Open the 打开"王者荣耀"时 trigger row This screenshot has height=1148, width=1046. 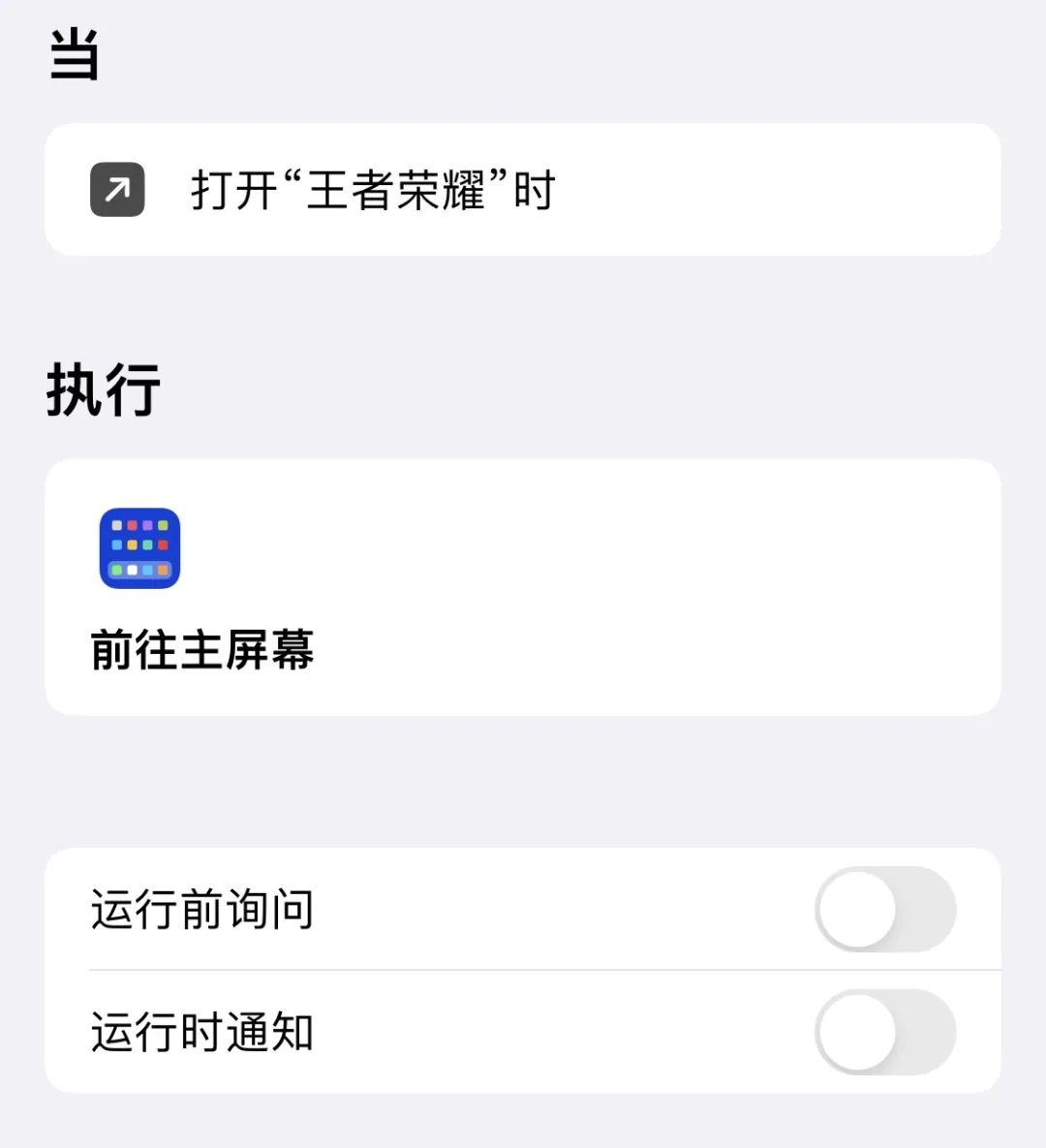tap(521, 190)
